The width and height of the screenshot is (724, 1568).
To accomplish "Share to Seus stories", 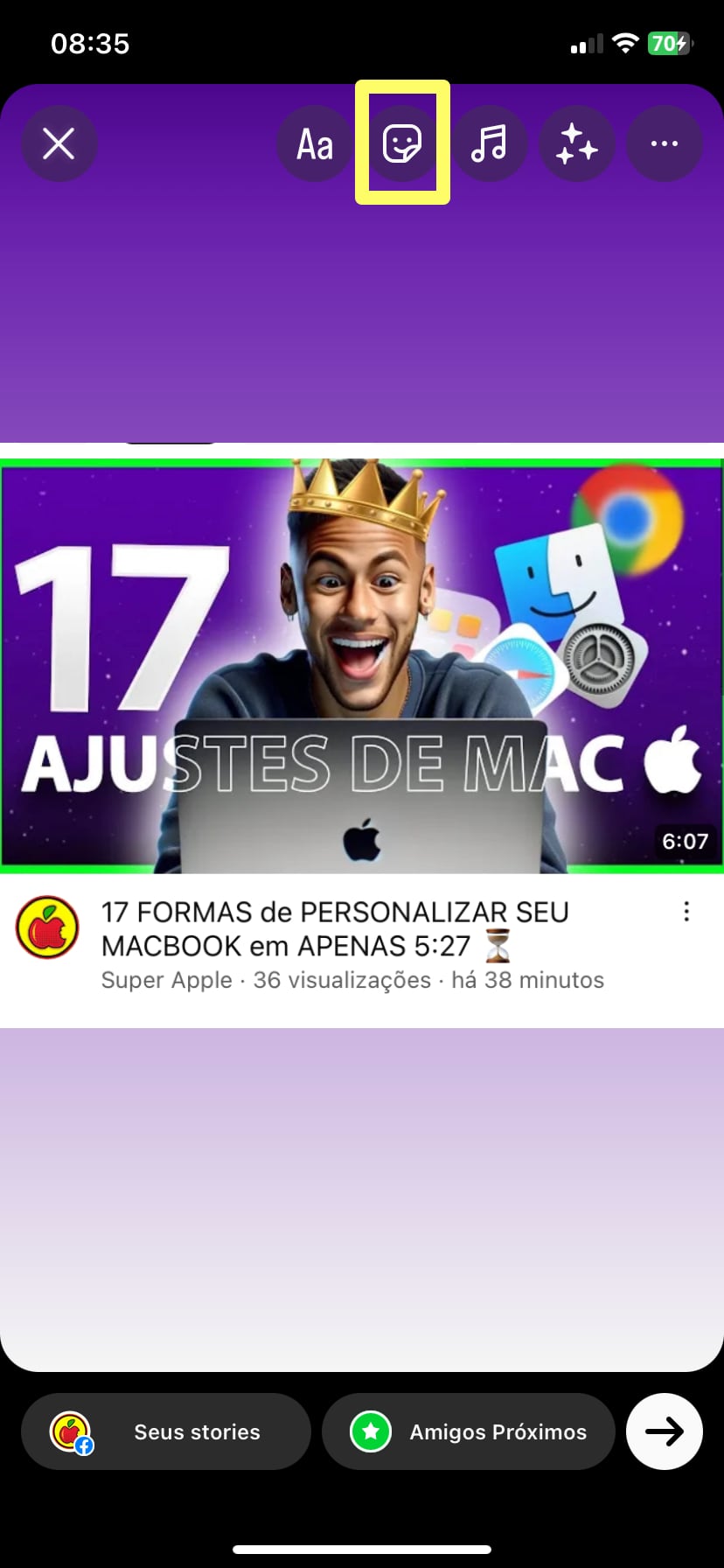I will click(166, 1432).
